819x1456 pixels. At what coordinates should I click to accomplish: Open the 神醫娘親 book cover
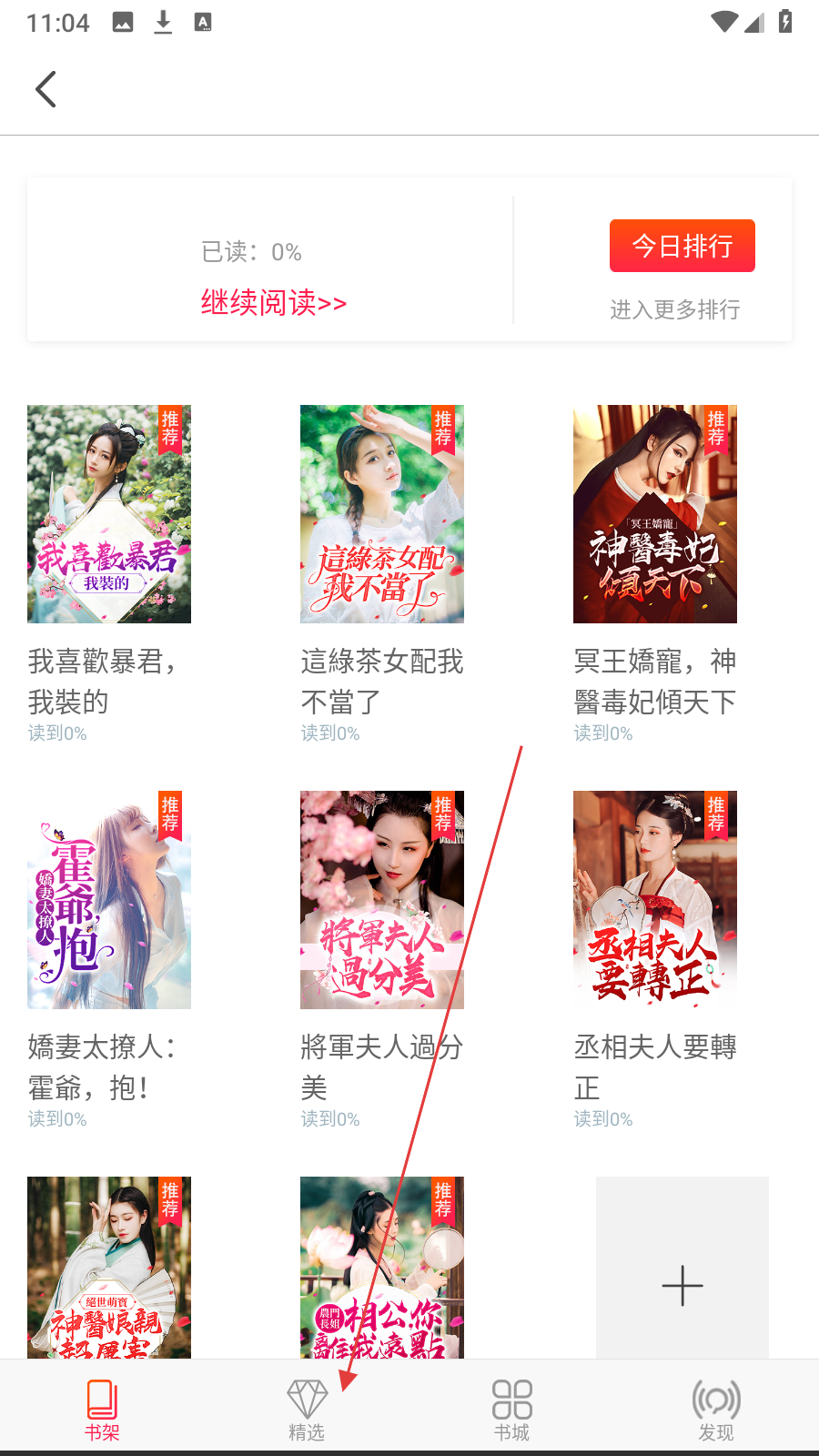click(109, 1268)
